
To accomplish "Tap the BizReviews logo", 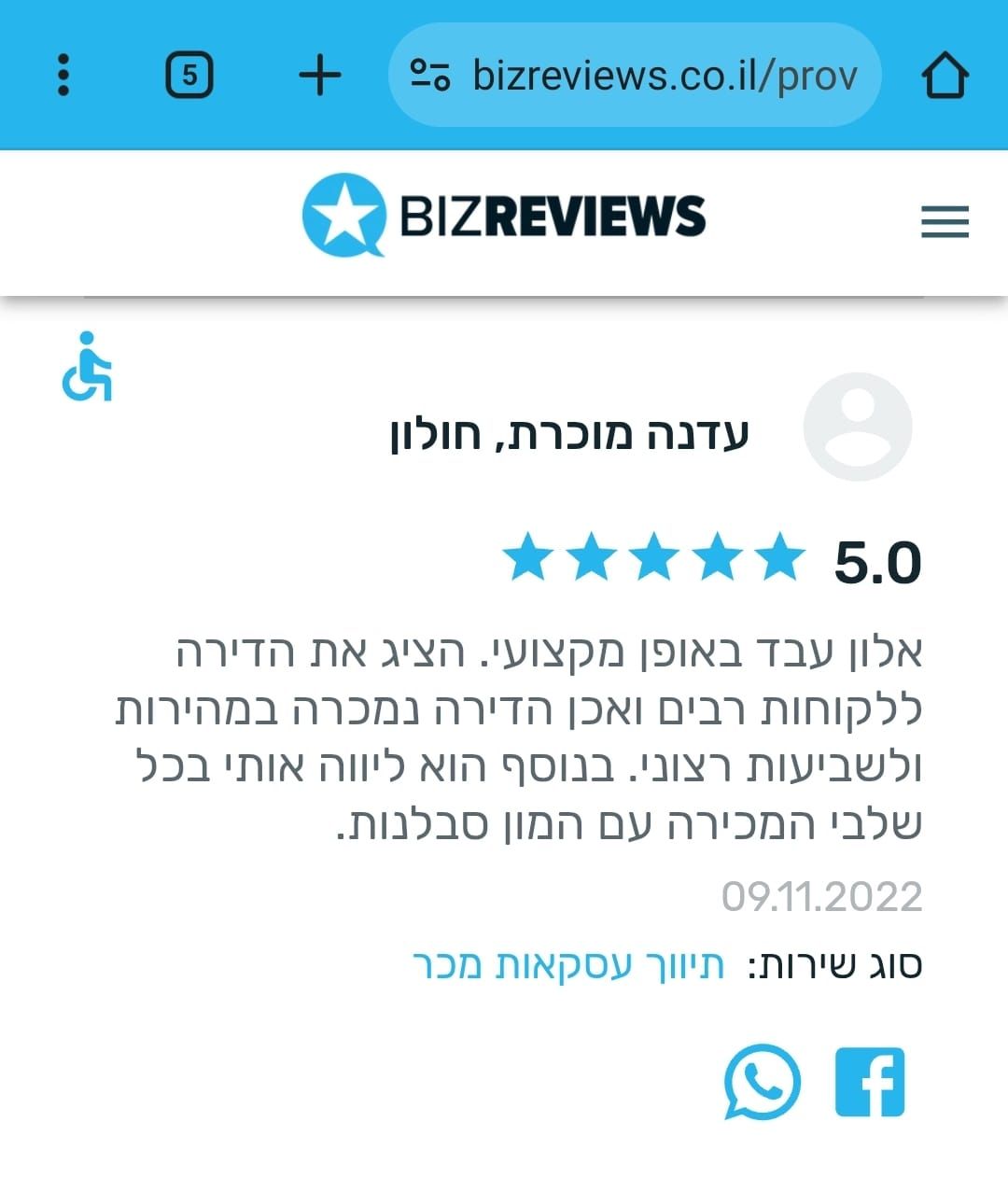I will [x=504, y=216].
